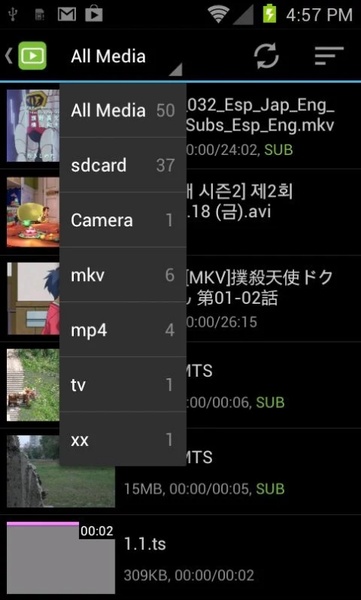This screenshot has height=600, width=361.
Task: Filter by the mkv folder
Action: coord(123,275)
